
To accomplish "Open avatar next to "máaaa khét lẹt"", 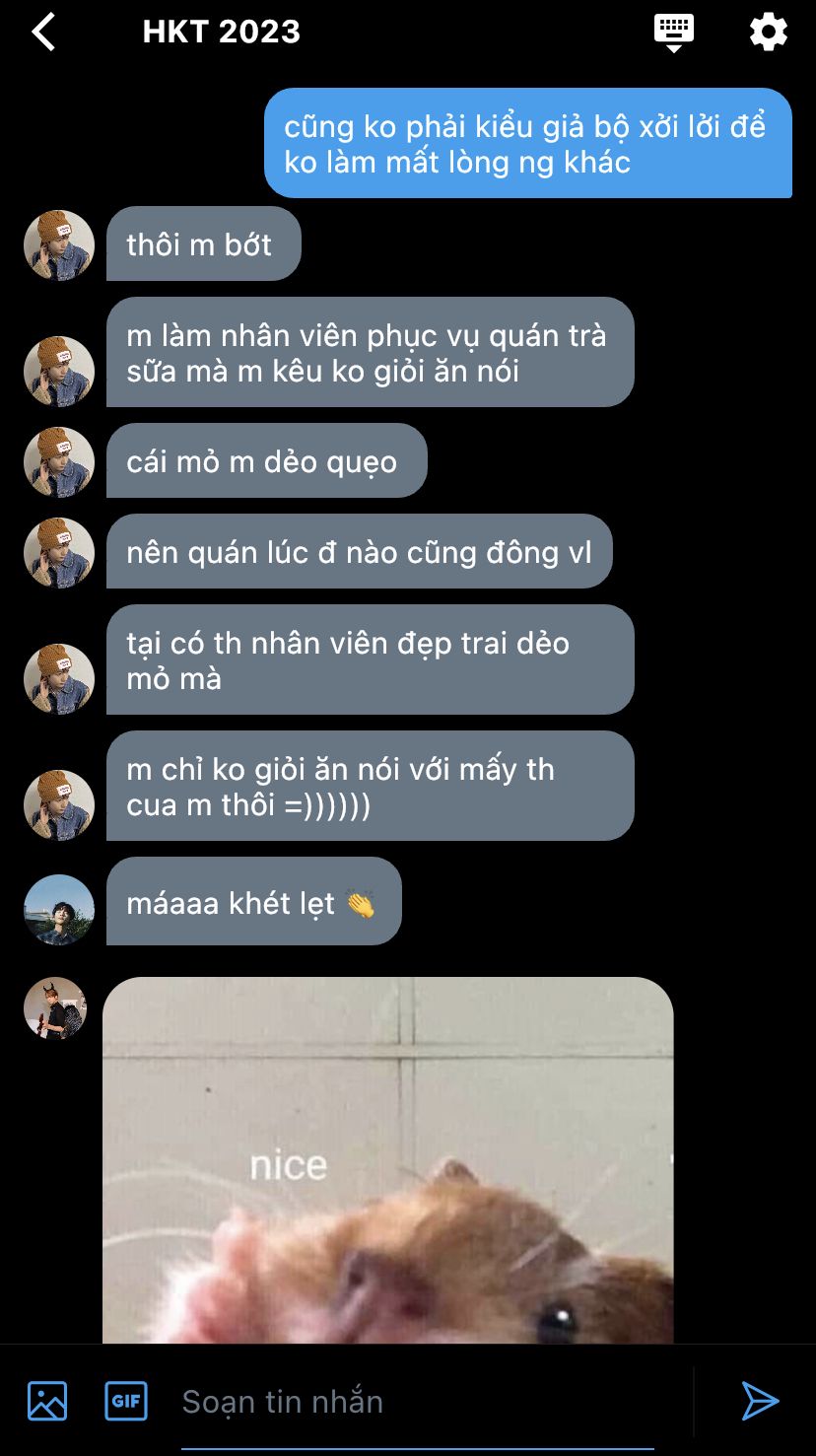I will (59, 910).
